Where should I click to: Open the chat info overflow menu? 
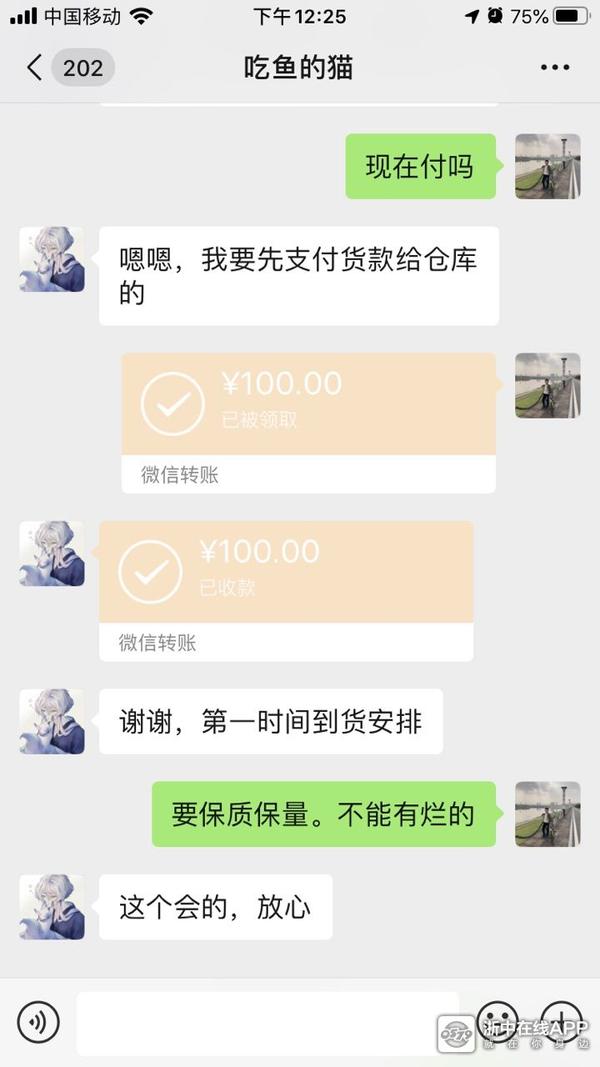(x=554, y=68)
